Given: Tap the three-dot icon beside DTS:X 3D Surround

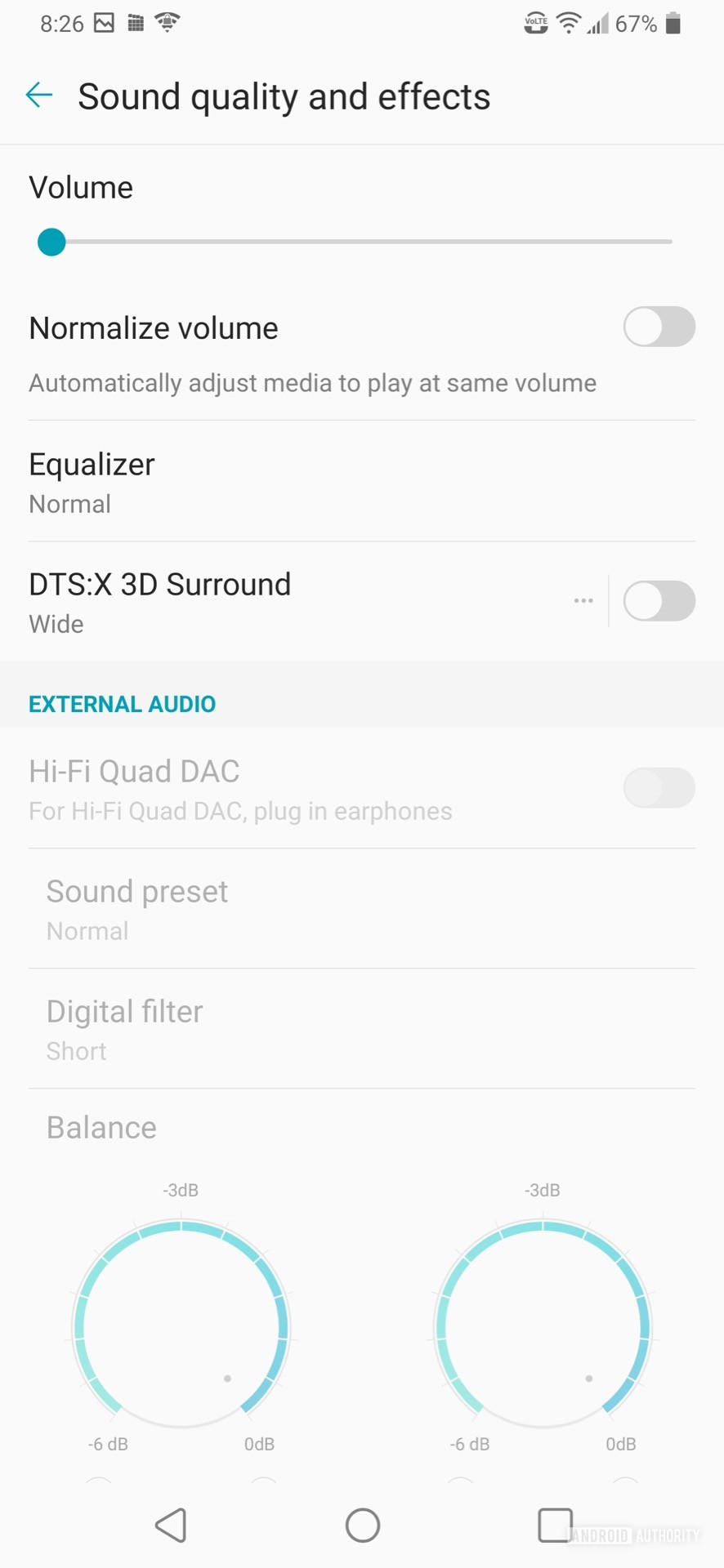Looking at the screenshot, I should click(583, 601).
